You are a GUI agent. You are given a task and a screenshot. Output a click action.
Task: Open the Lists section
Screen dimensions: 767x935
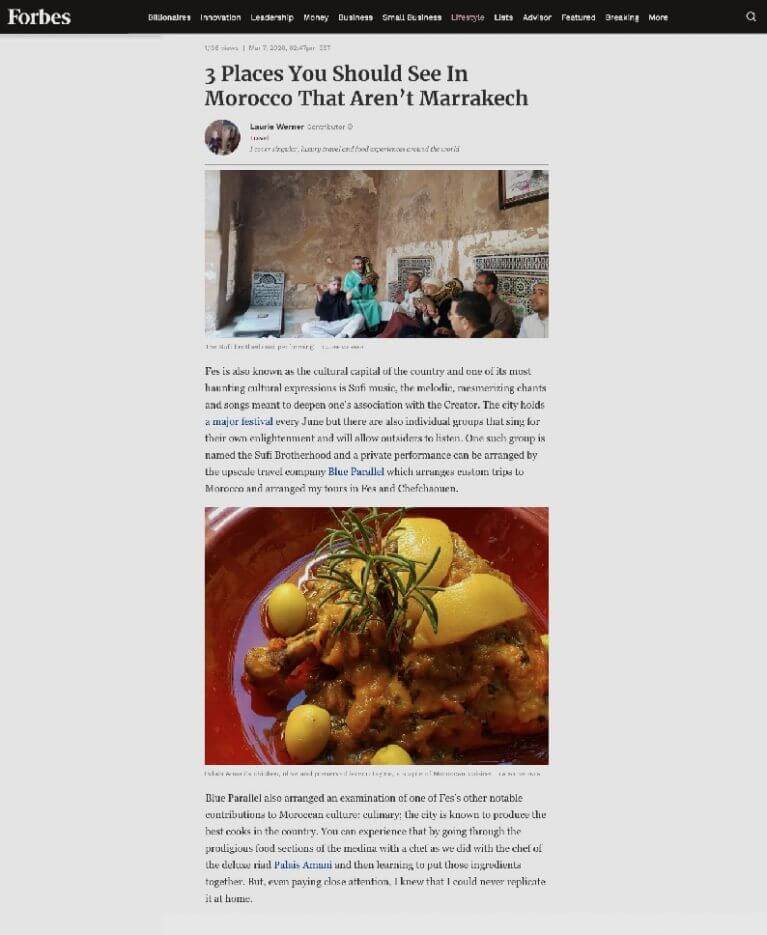coord(503,17)
